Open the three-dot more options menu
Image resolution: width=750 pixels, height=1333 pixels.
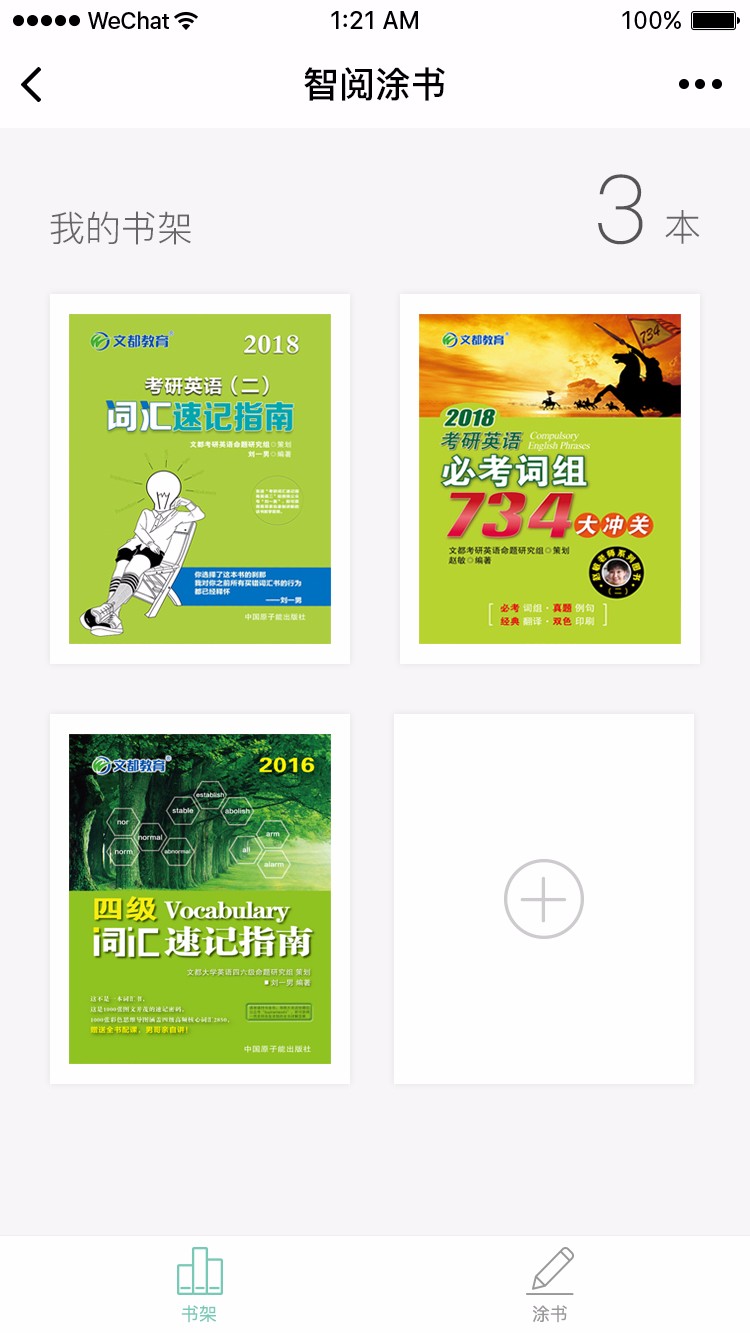pos(700,85)
